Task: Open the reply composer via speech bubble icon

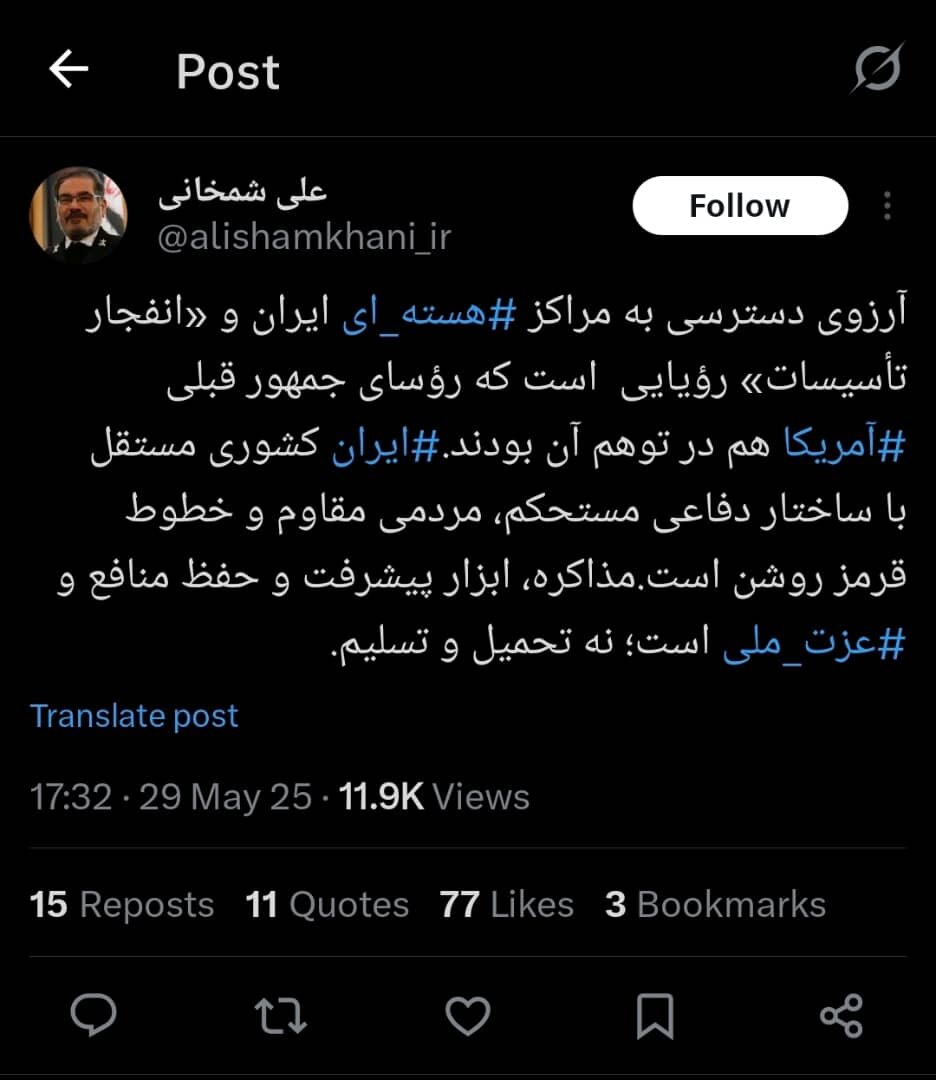Action: [95, 1016]
